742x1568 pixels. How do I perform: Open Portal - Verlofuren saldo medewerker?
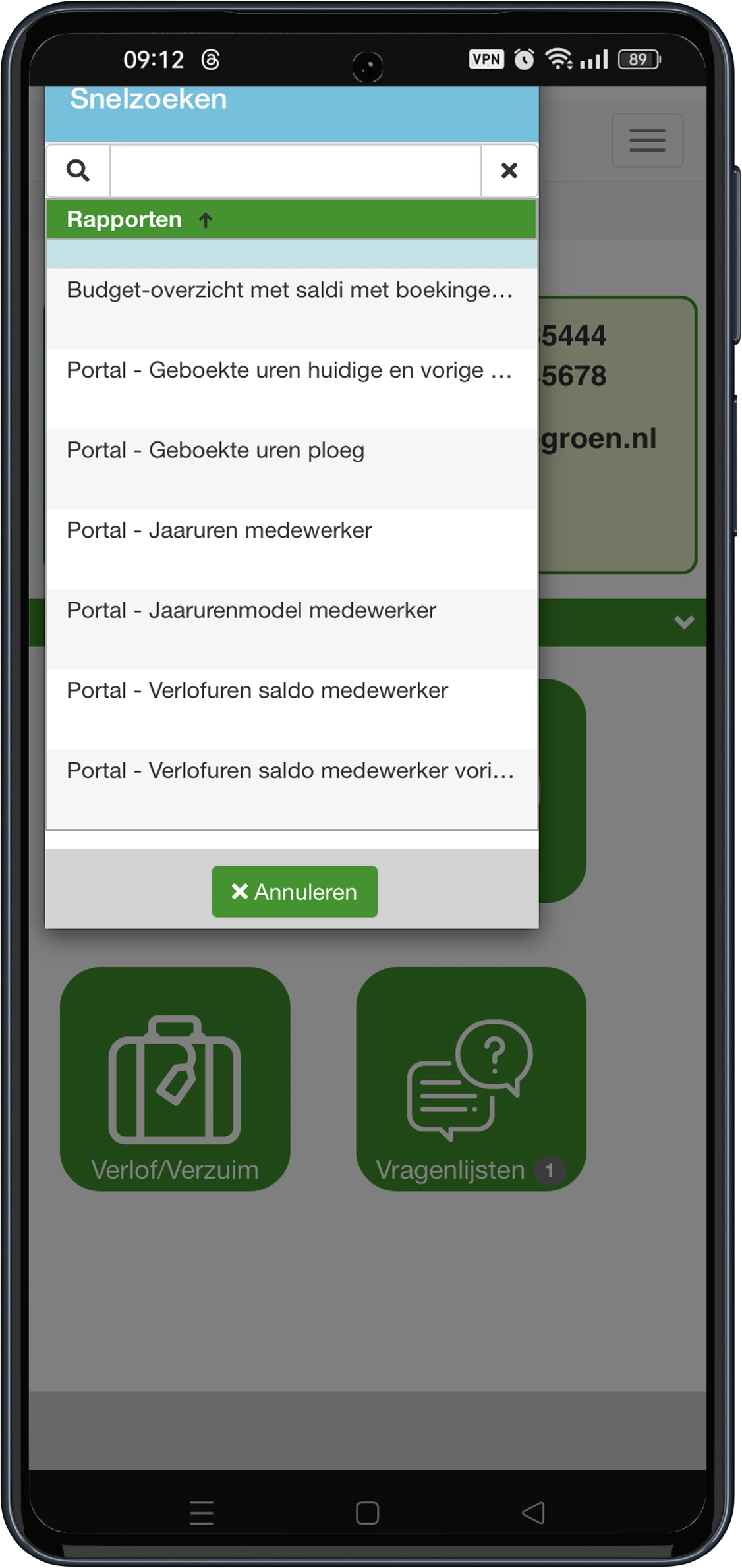coord(257,691)
